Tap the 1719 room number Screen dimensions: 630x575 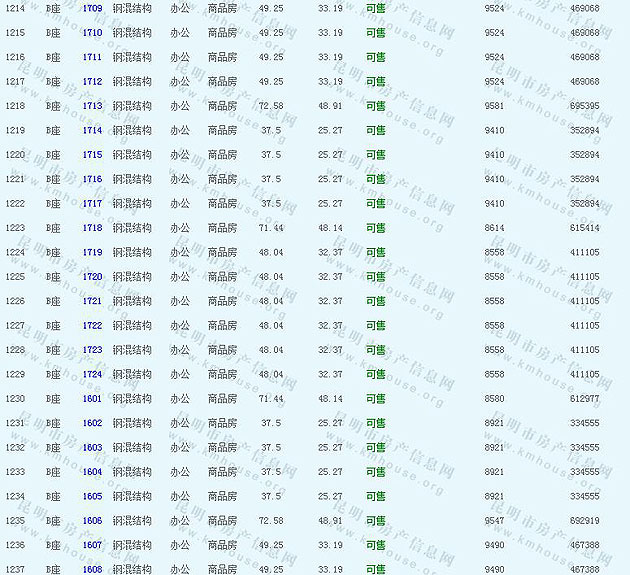point(92,252)
